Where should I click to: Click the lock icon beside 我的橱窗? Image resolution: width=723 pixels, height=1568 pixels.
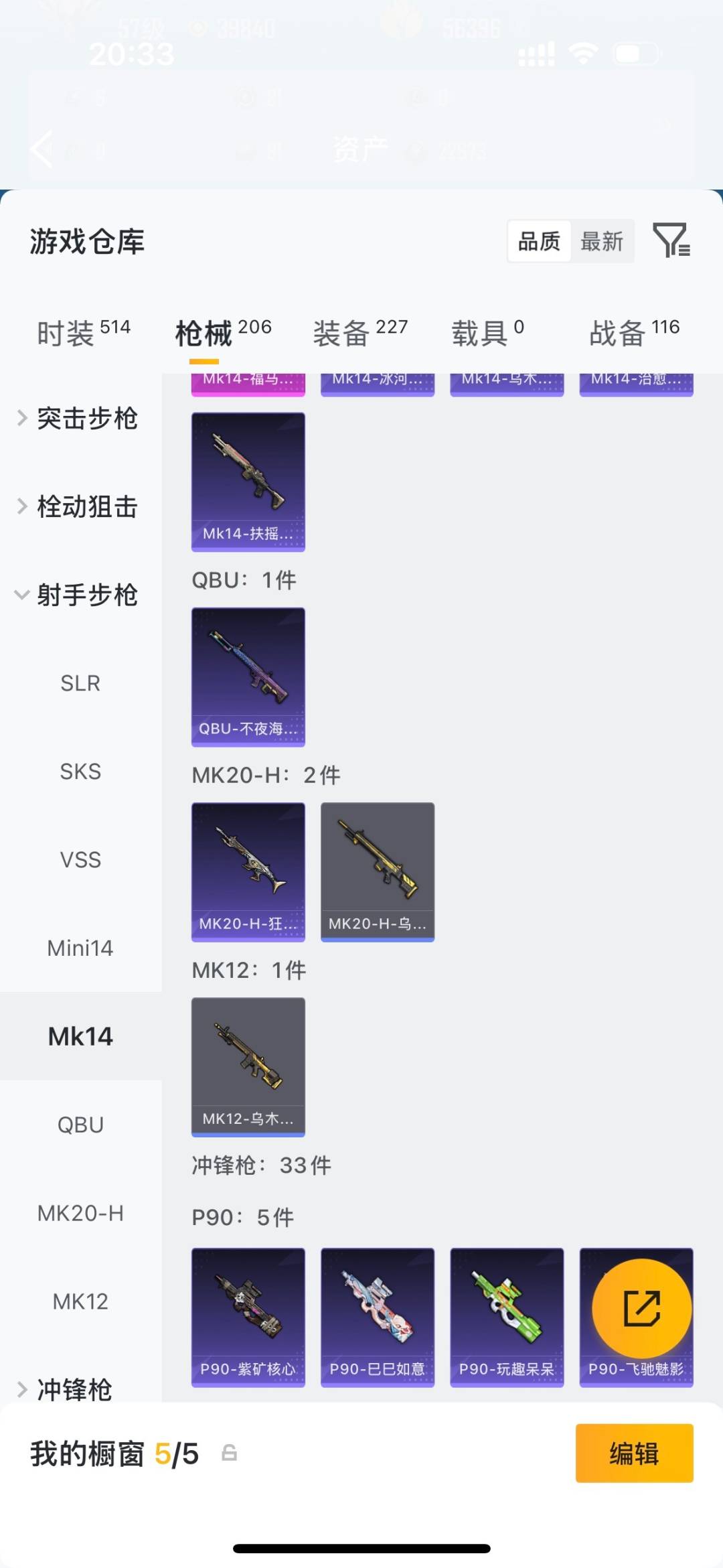[228, 1454]
